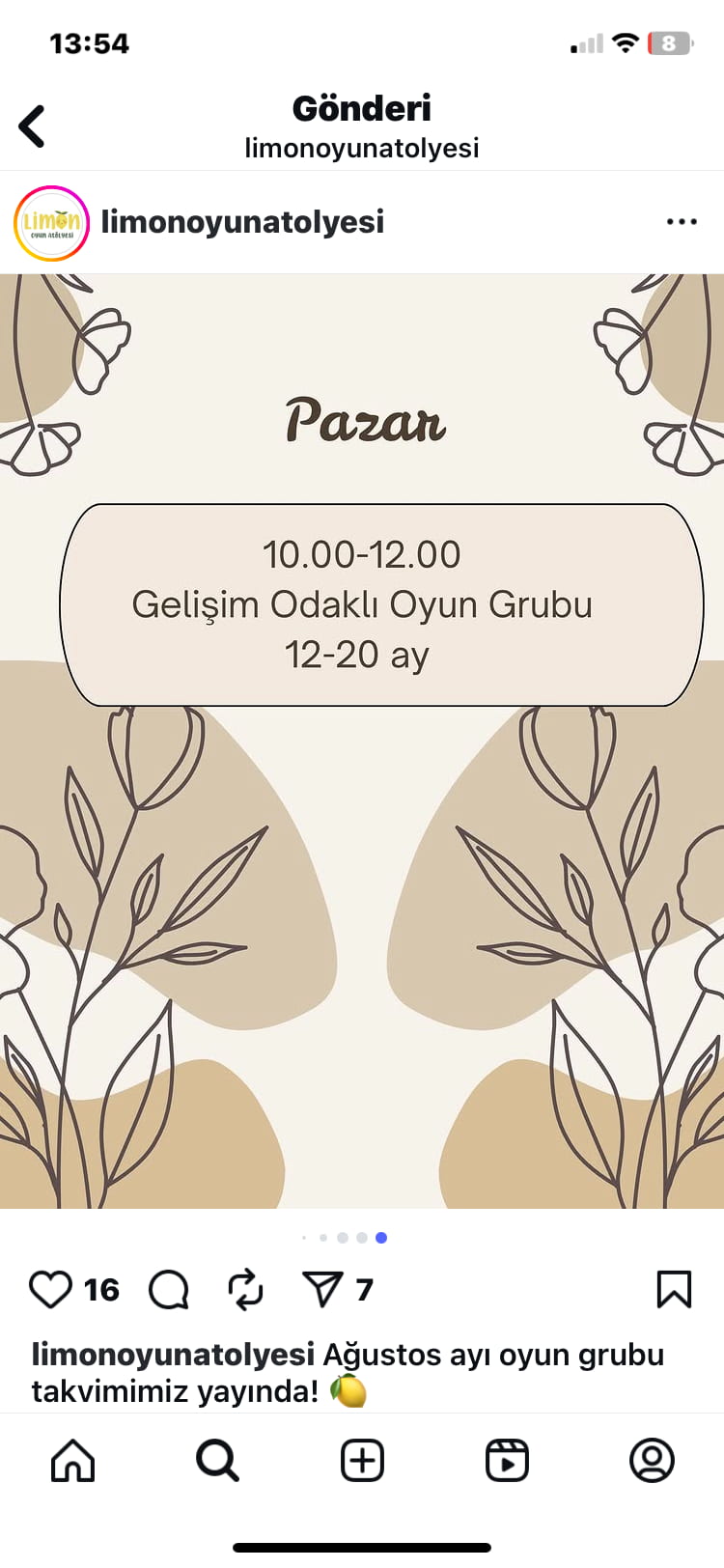
Task: Save the post with bookmark icon
Action: coord(674,1289)
